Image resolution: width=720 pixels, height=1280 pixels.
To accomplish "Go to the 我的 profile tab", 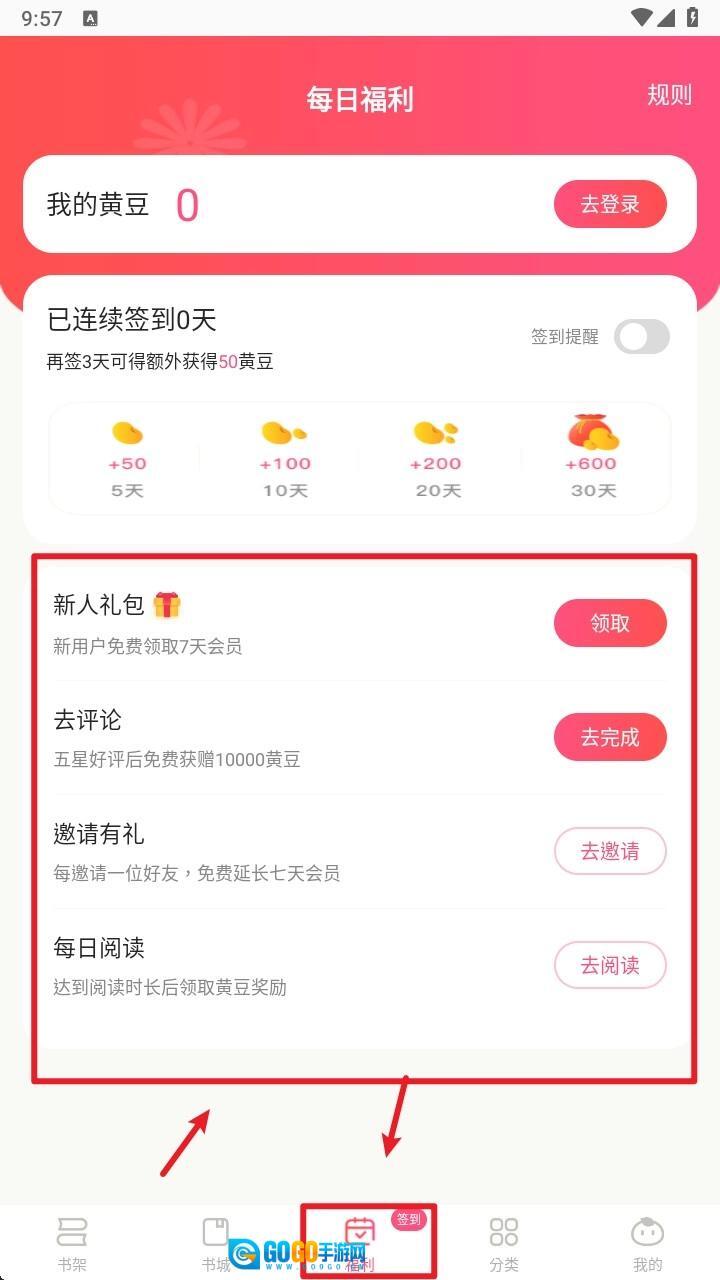I will coord(647,1243).
